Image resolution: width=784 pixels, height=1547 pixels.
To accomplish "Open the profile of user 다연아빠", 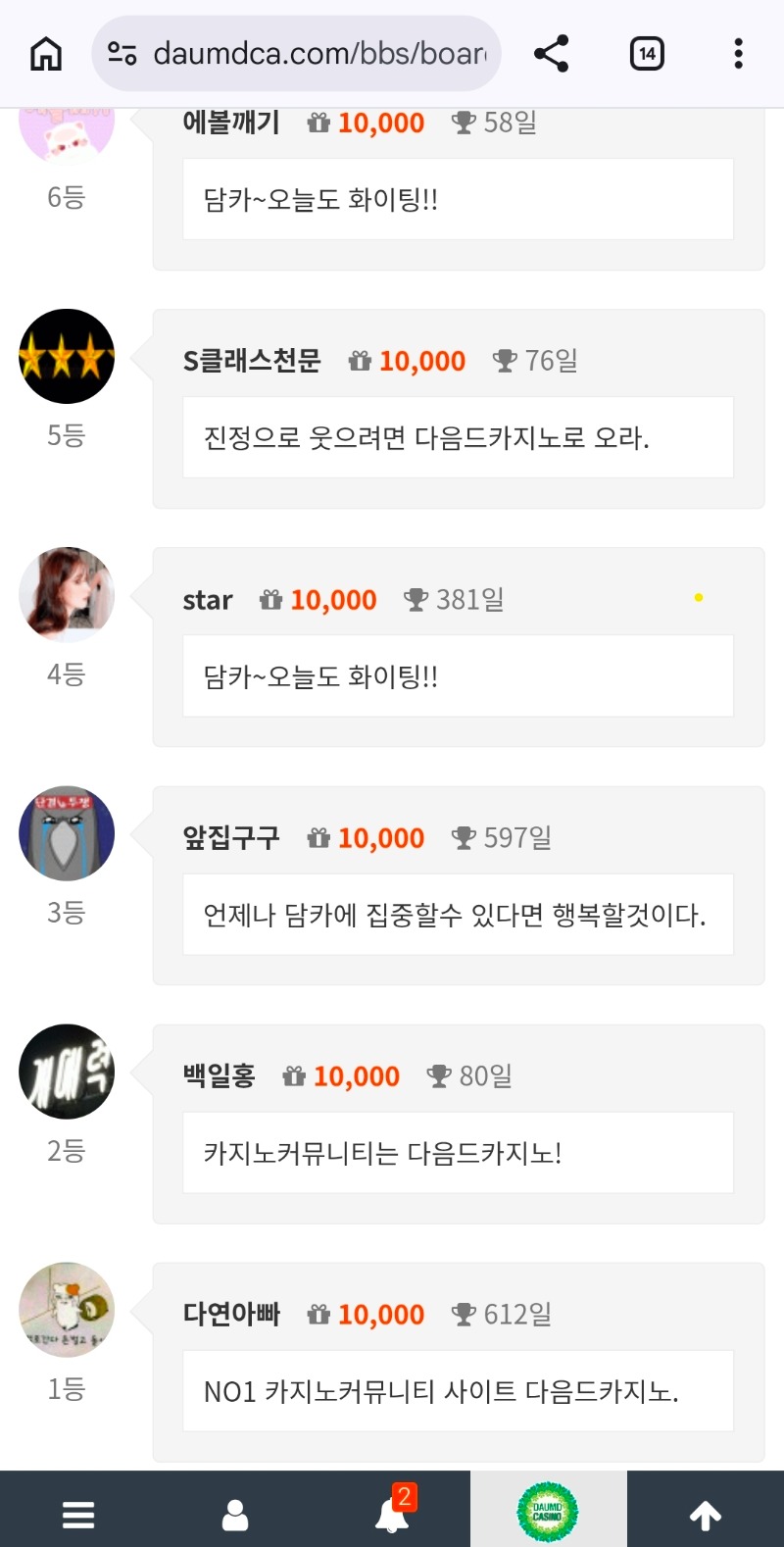I will tap(231, 1315).
